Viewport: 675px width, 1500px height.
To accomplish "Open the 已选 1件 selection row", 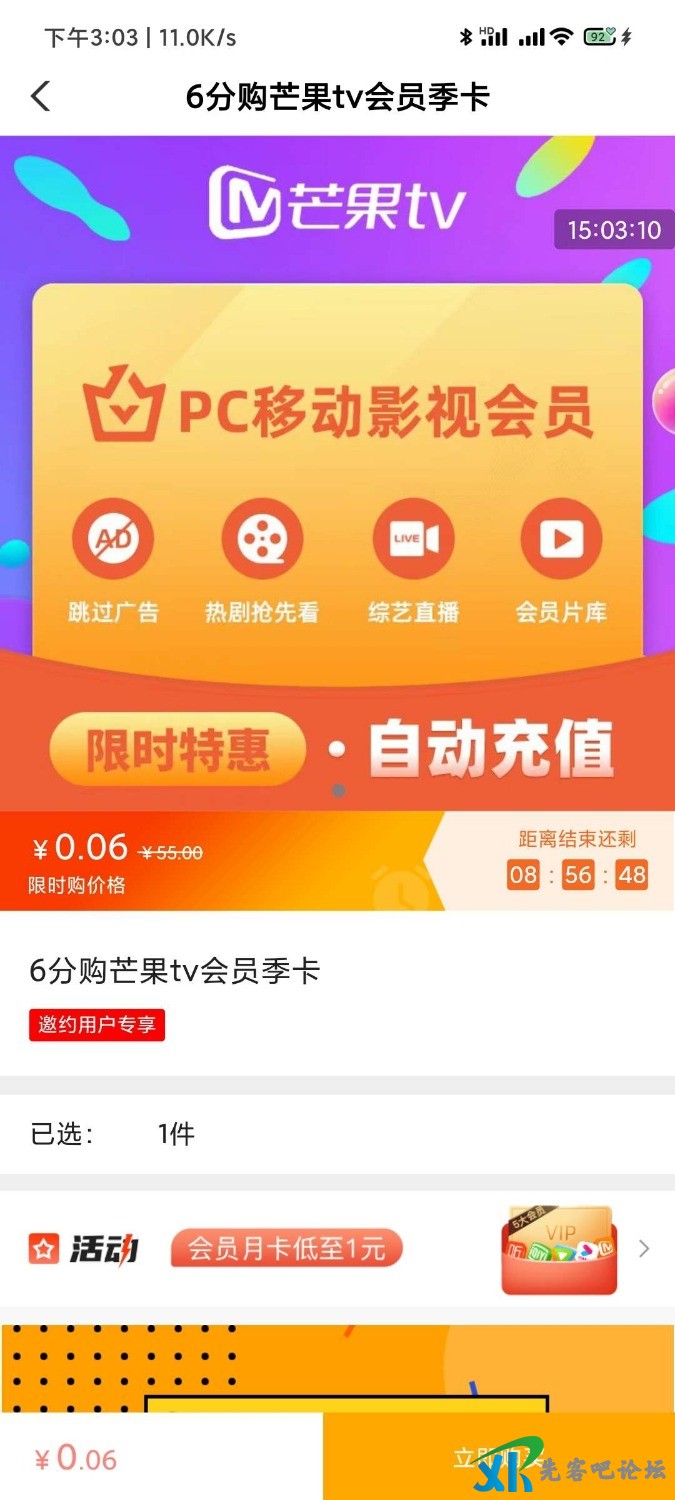I will pyautogui.click(x=337, y=1134).
